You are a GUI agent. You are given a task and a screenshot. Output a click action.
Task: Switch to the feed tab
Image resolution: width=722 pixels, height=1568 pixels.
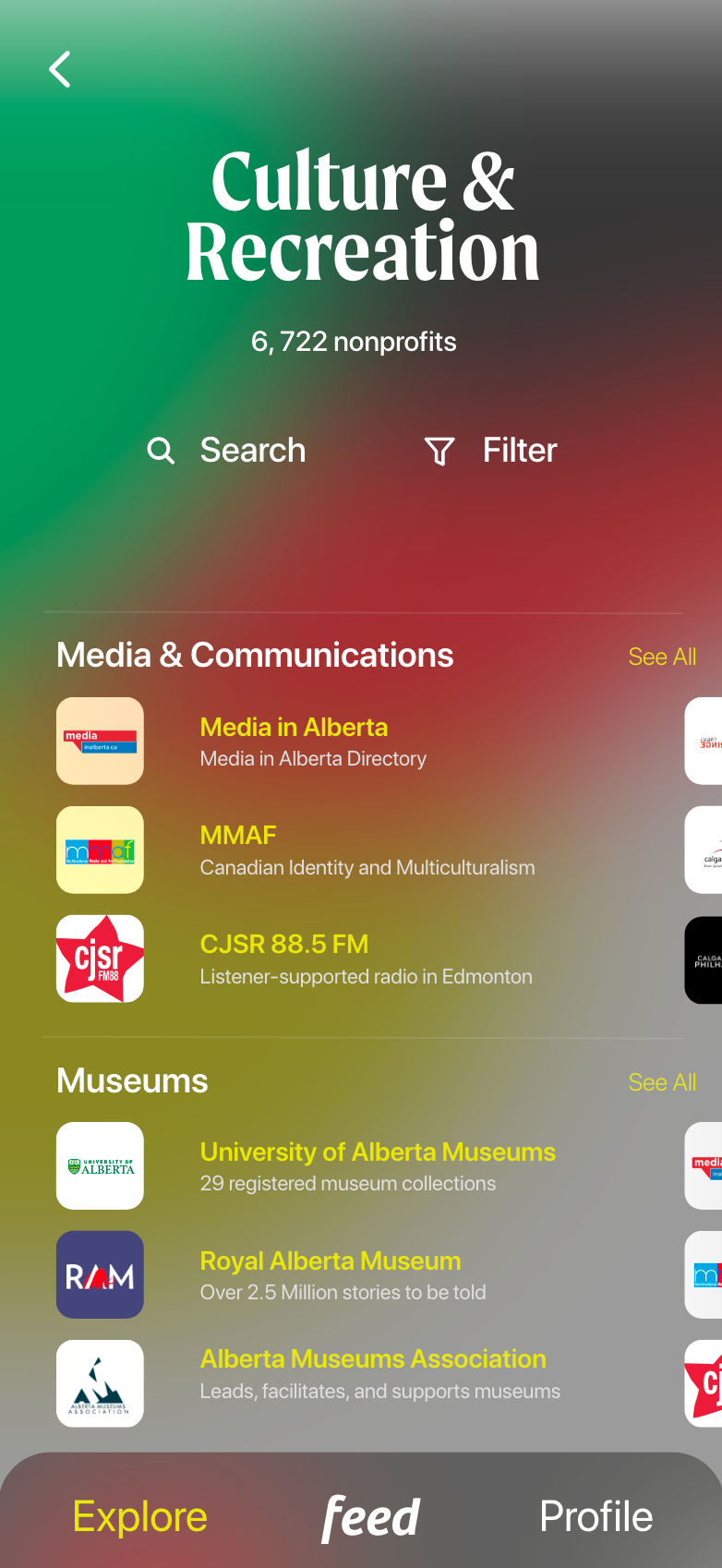(370, 1517)
